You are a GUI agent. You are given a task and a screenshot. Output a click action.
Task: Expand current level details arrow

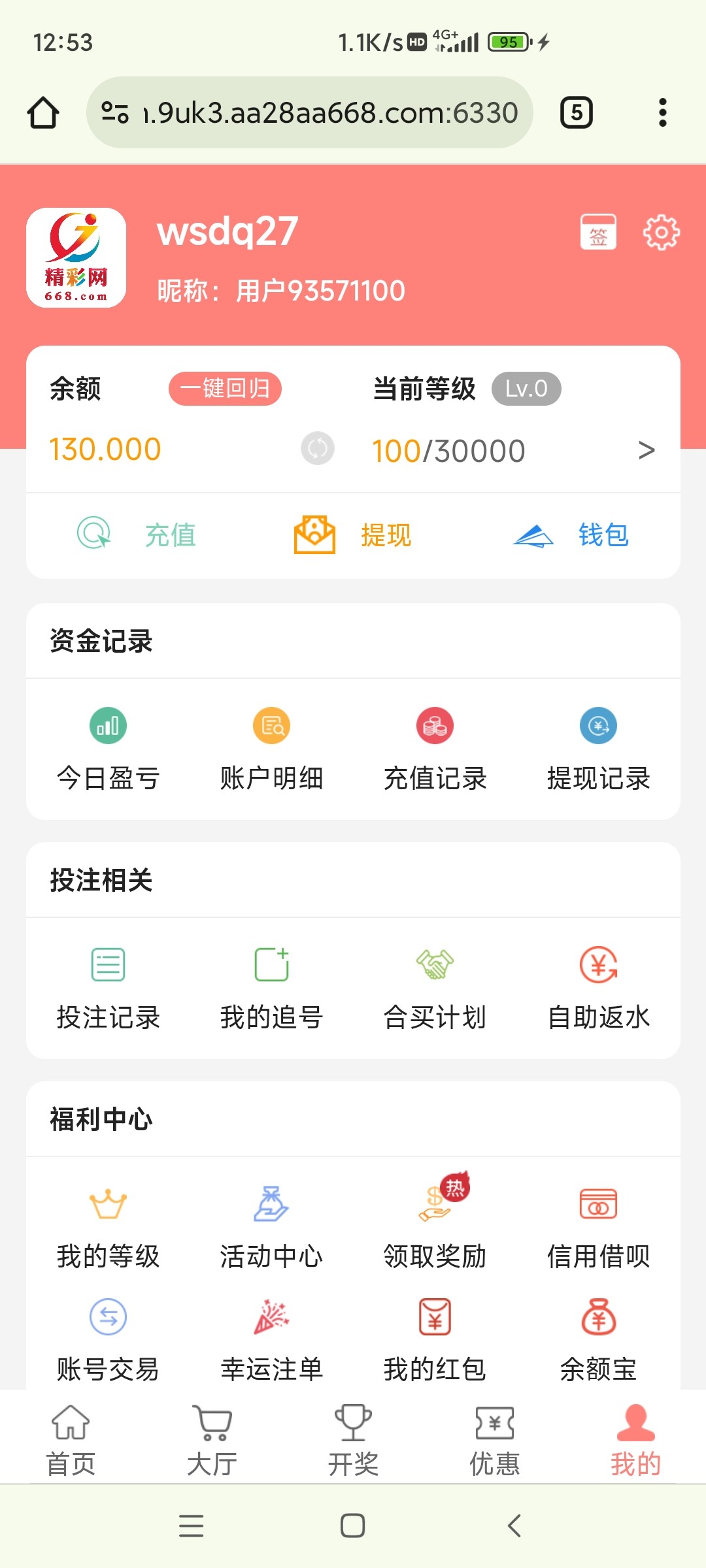click(x=646, y=450)
